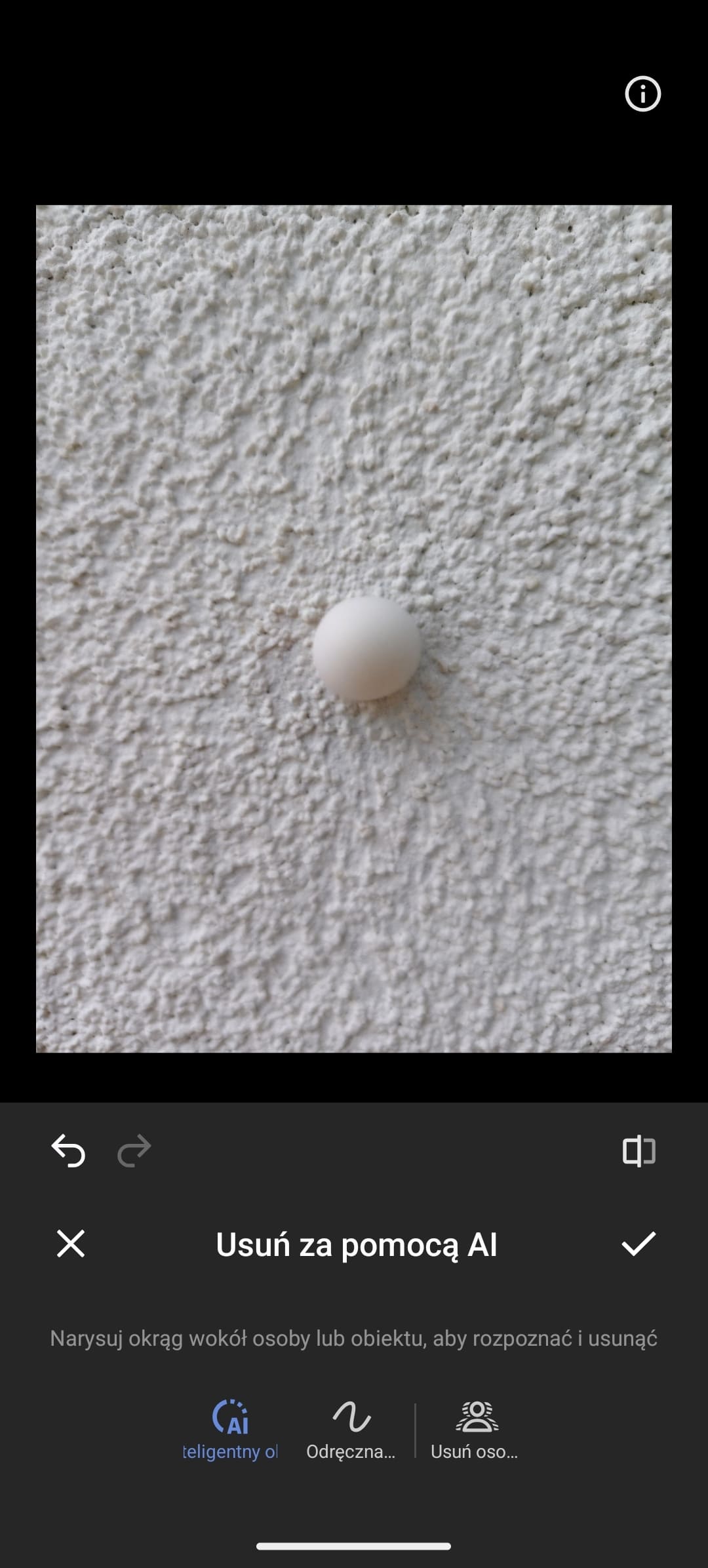The image size is (708, 1568).
Task: Open the info icon at top
Action: (642, 94)
